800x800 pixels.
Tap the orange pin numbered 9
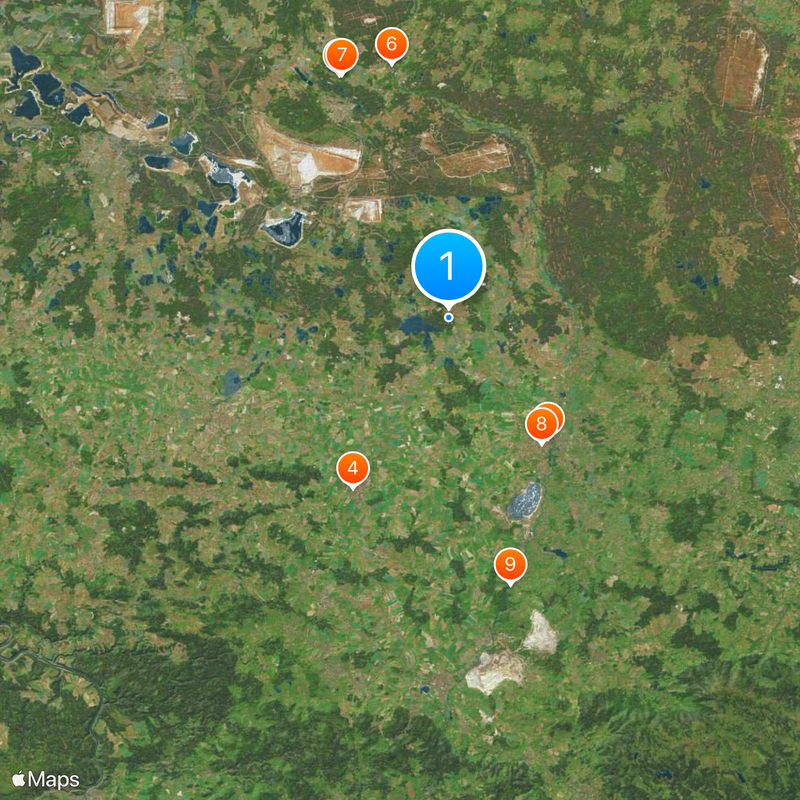coord(510,565)
